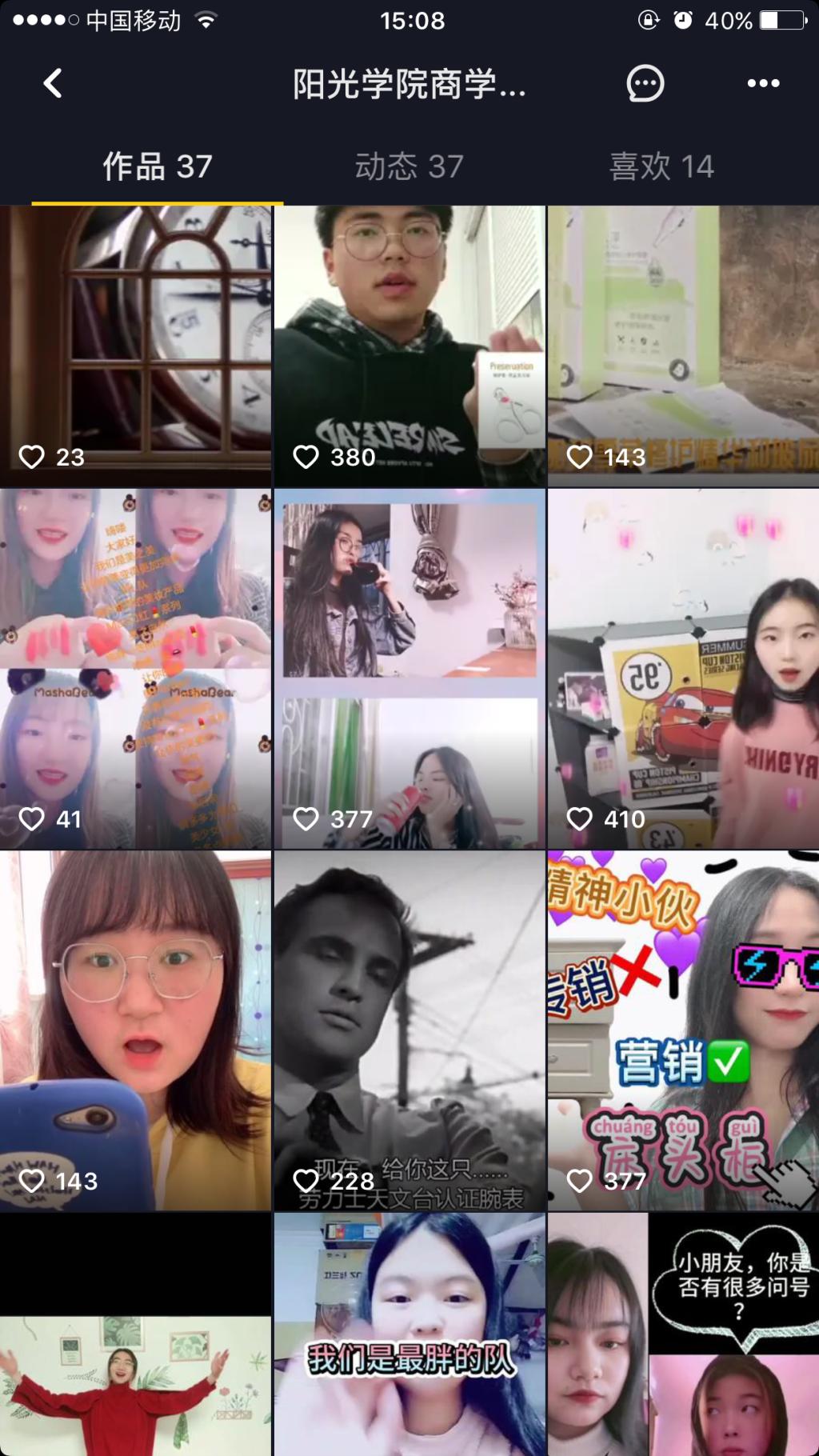
Task: Open the surprised girl with glasses video
Action: pos(136,1030)
